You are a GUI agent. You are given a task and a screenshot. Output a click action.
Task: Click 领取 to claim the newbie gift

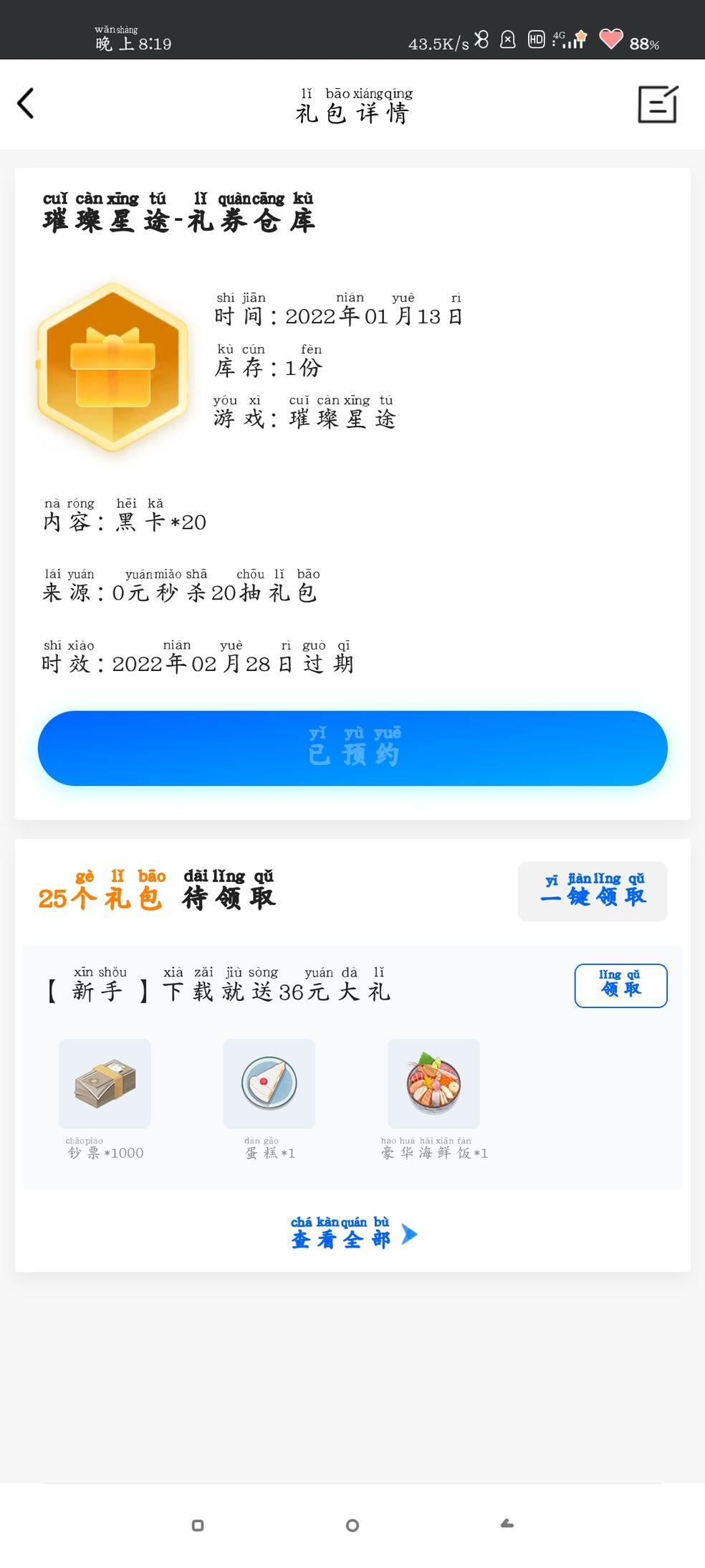pyautogui.click(x=620, y=986)
